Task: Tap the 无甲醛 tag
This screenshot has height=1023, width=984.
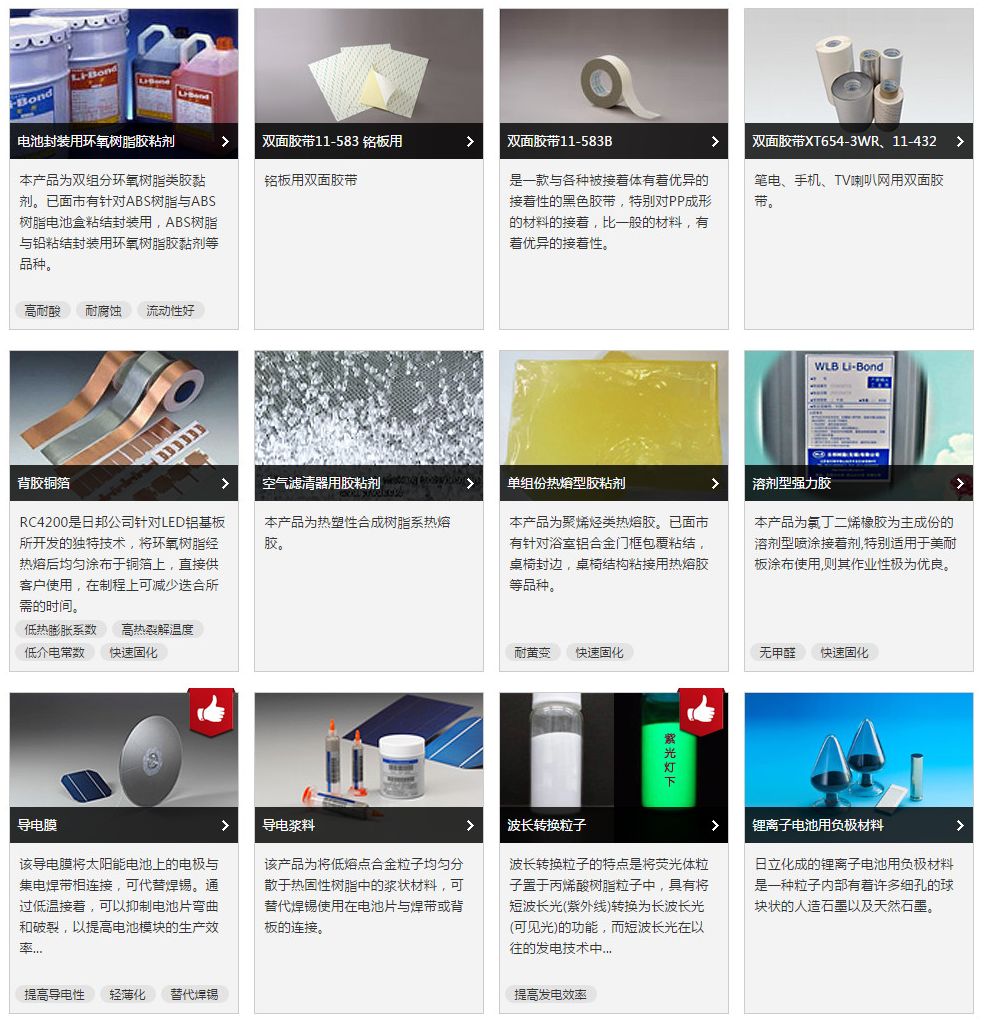Action: [777, 652]
